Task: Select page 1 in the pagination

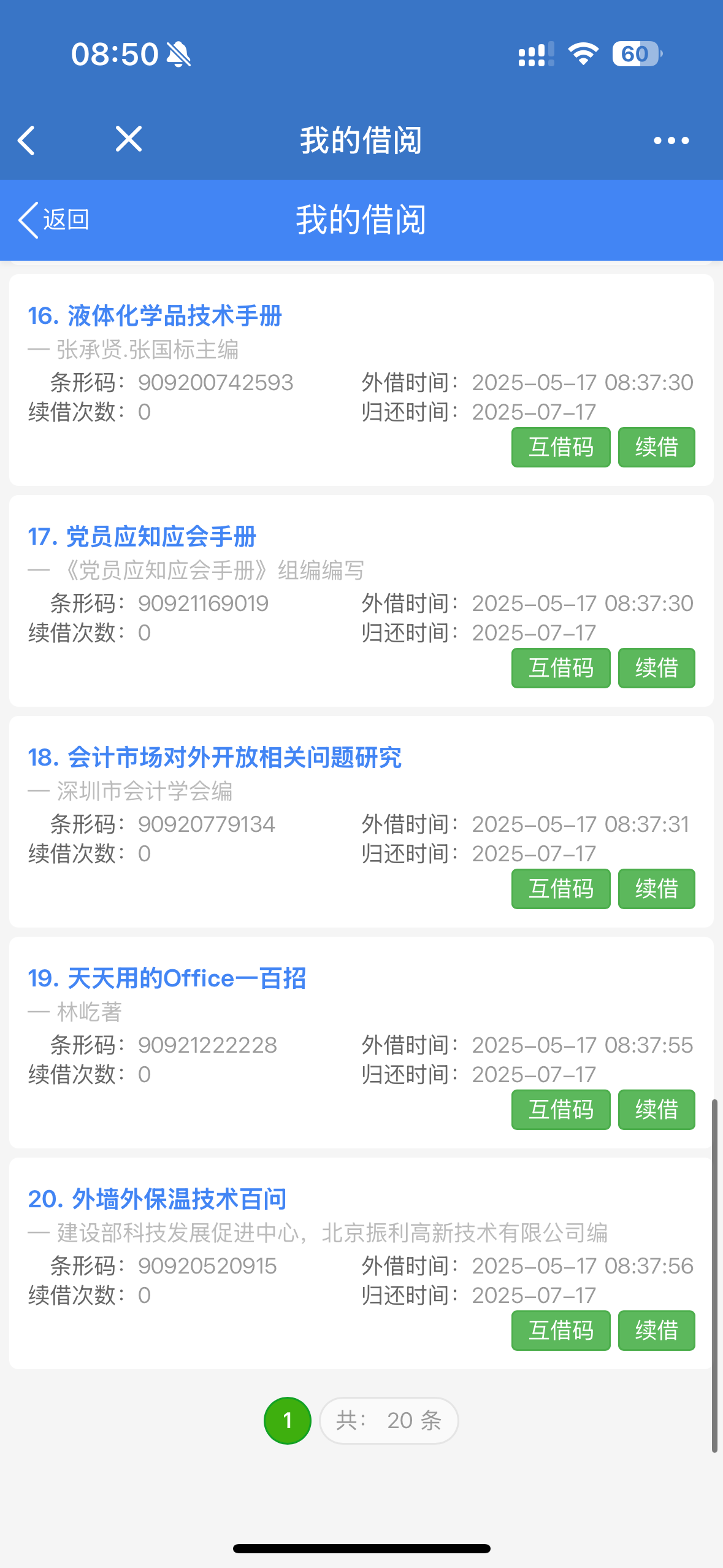Action: (287, 1420)
